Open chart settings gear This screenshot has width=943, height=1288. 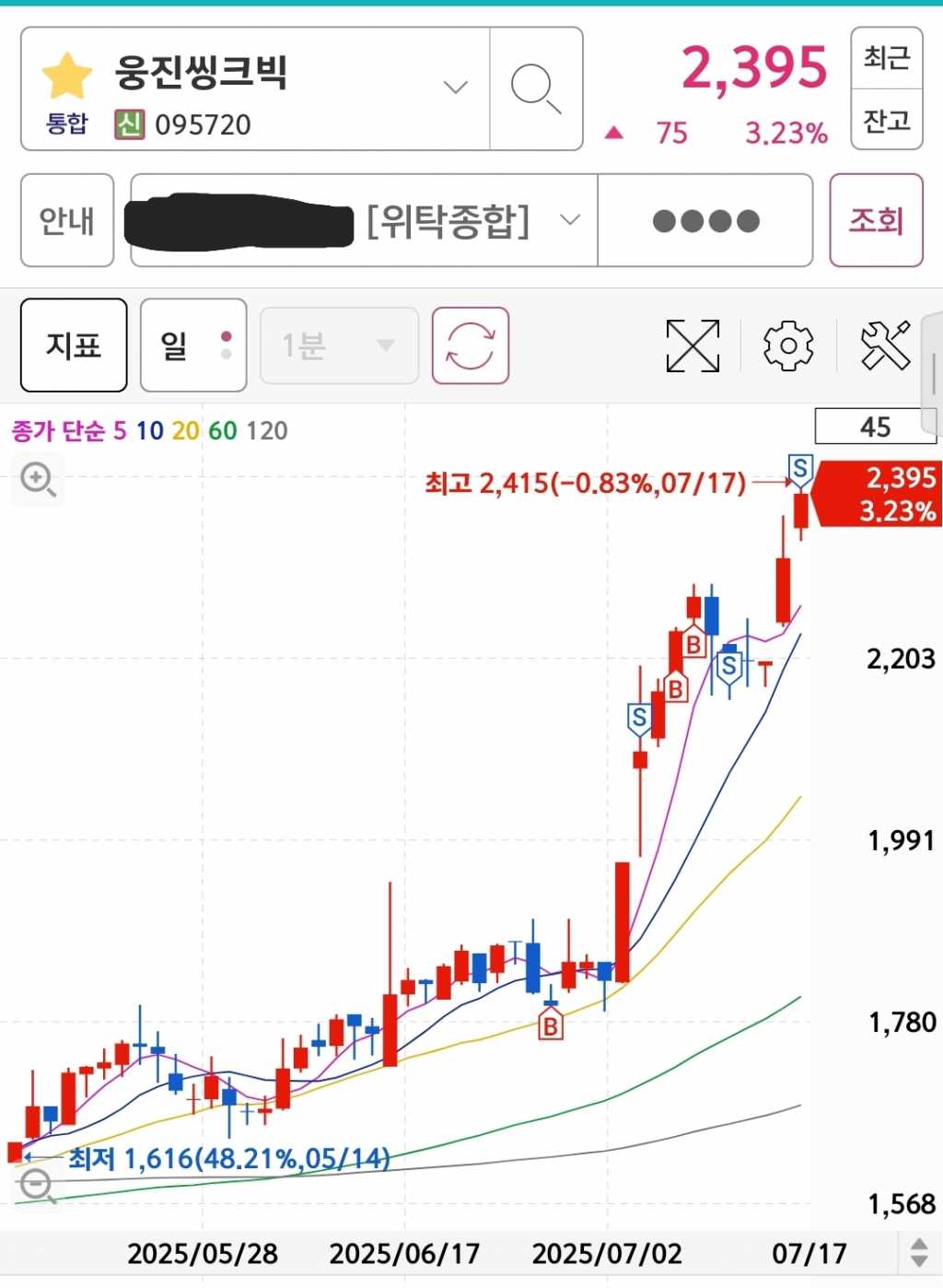coord(788,345)
